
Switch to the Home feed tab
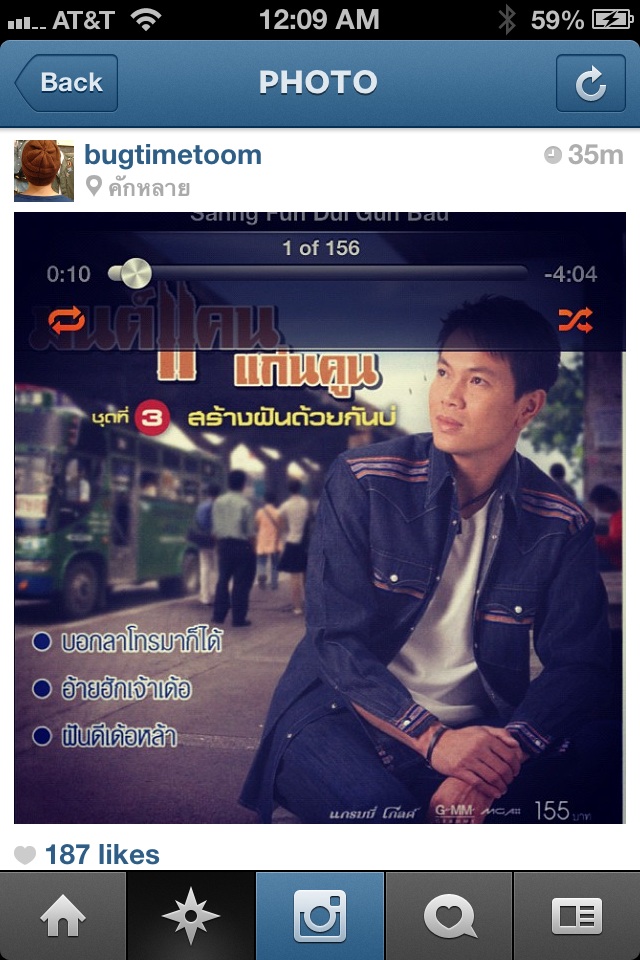63,916
